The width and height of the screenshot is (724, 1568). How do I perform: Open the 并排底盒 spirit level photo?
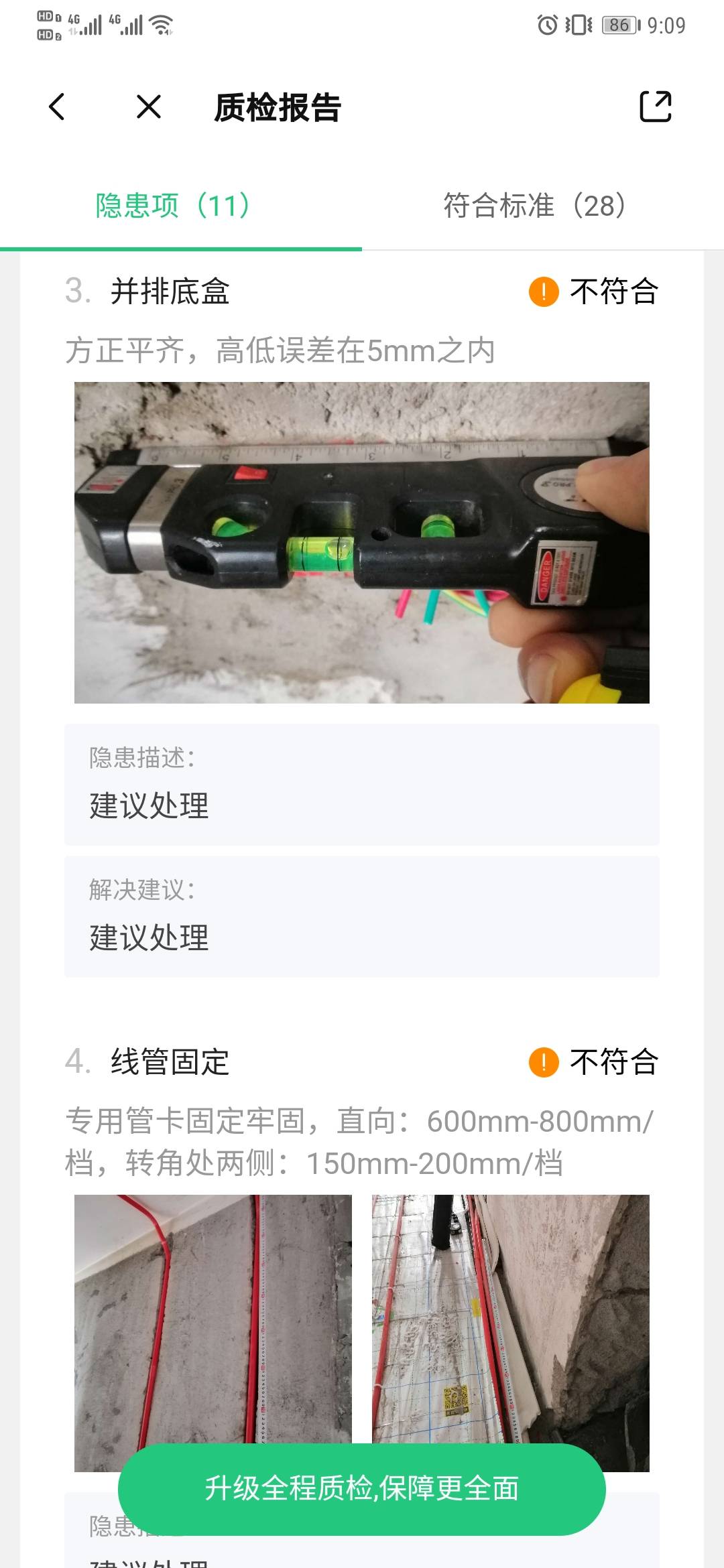pyautogui.click(x=361, y=542)
